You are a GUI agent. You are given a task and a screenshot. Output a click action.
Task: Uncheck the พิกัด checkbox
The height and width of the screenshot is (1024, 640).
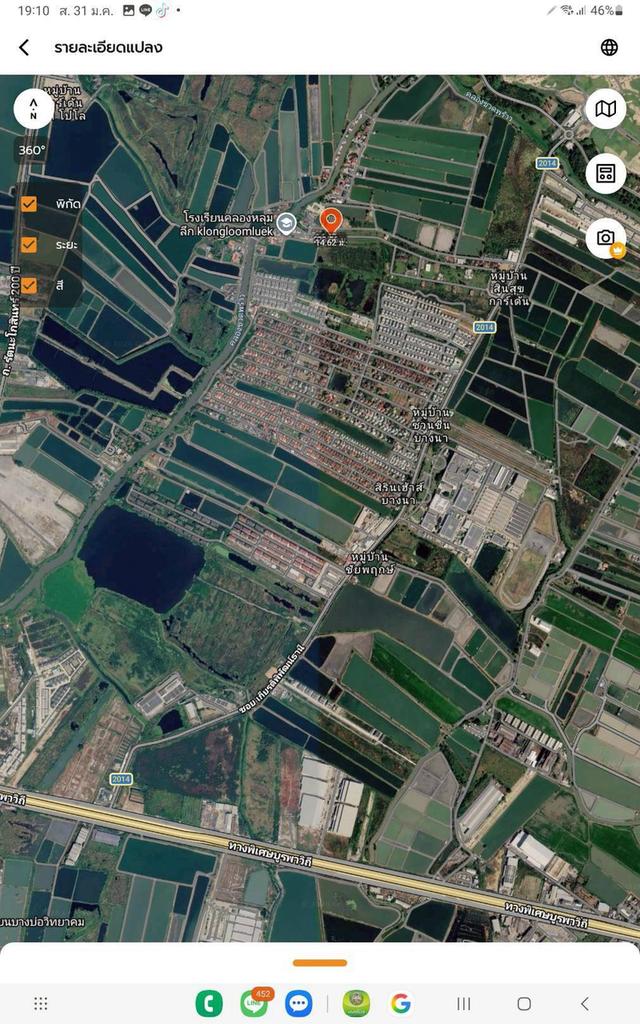(29, 204)
